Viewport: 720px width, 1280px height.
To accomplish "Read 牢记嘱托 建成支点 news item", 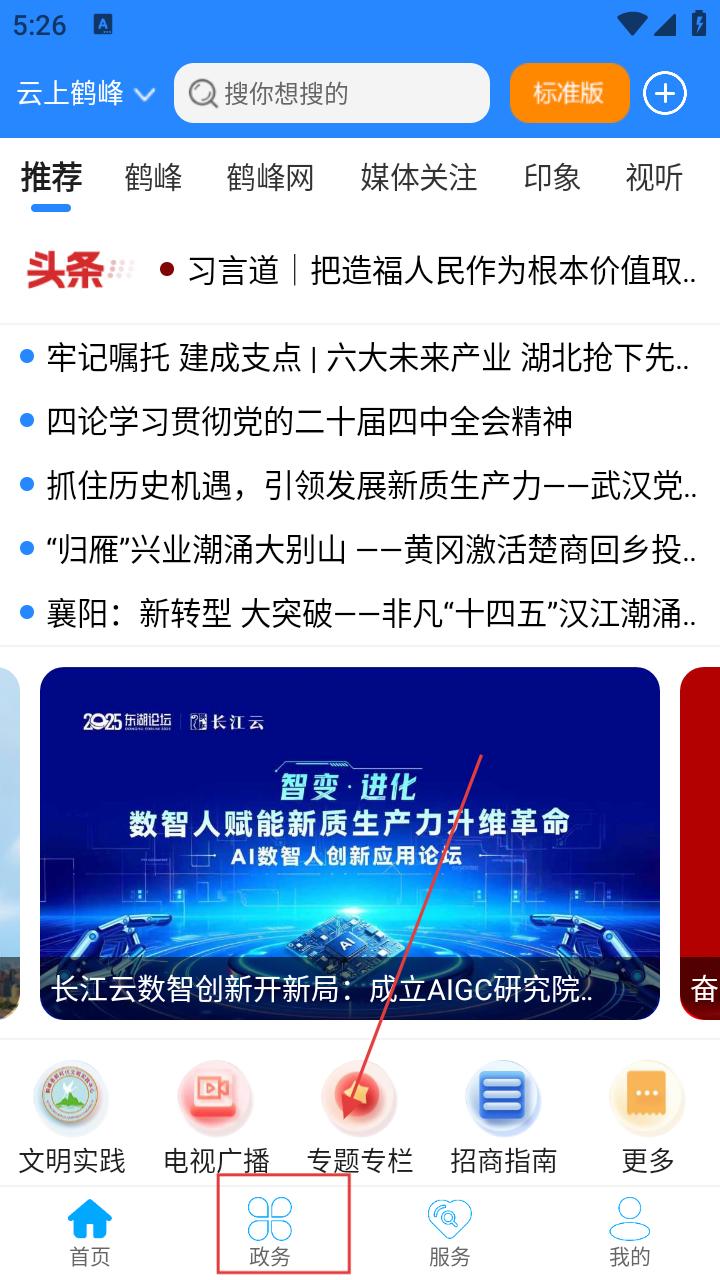I will (368, 358).
